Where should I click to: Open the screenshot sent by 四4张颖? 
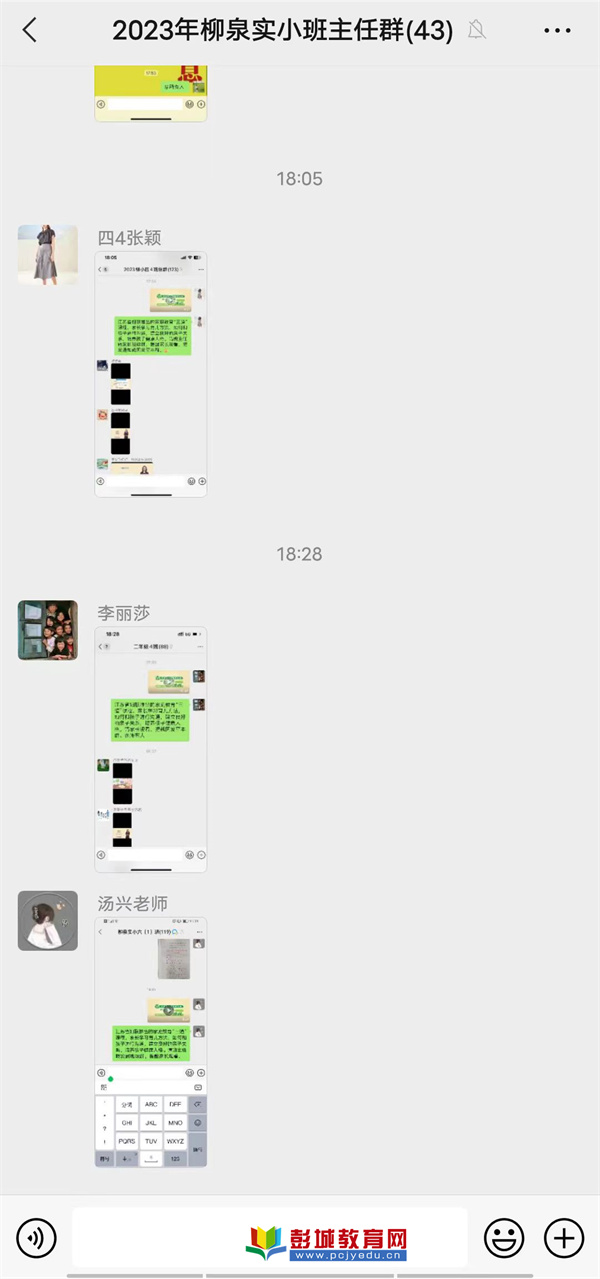(151, 374)
